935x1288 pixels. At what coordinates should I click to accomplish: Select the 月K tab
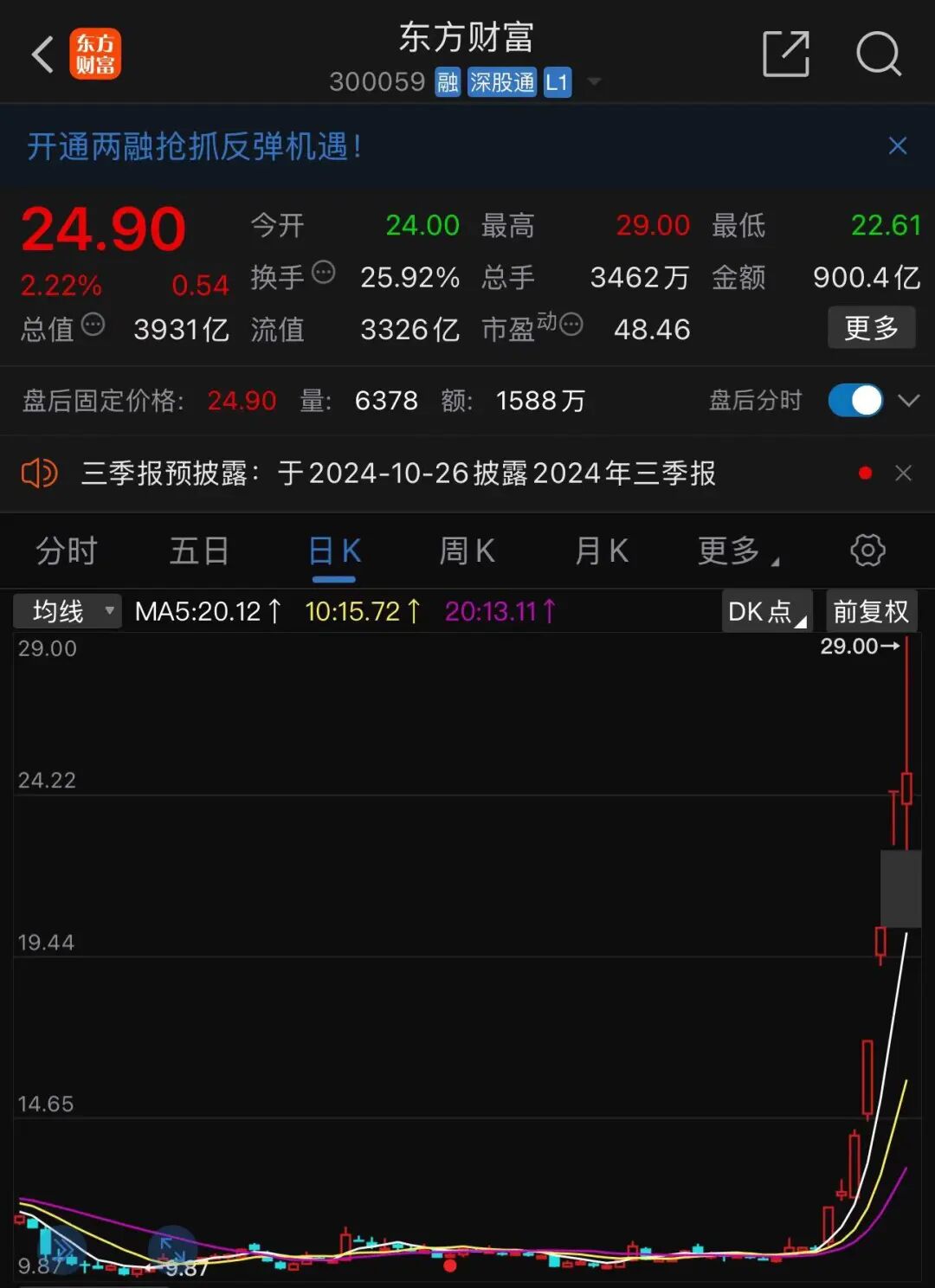tap(601, 551)
